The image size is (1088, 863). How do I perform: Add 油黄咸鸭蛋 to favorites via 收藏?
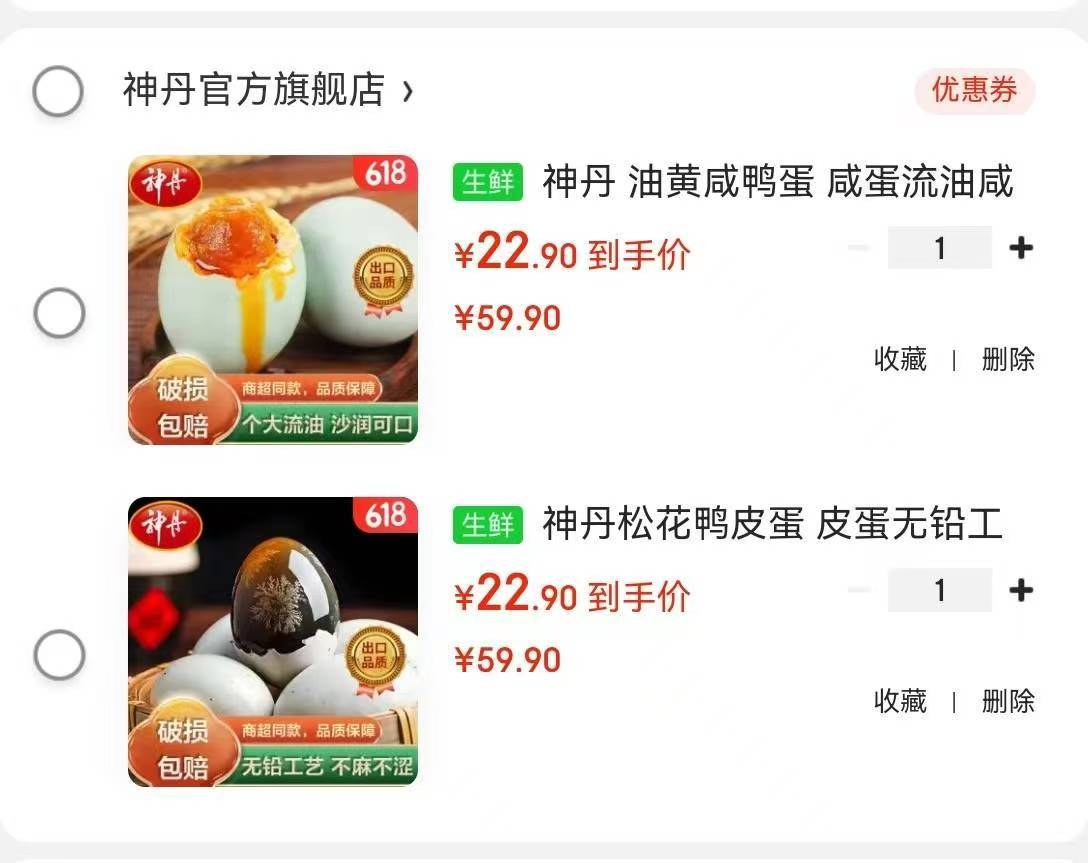coord(900,359)
